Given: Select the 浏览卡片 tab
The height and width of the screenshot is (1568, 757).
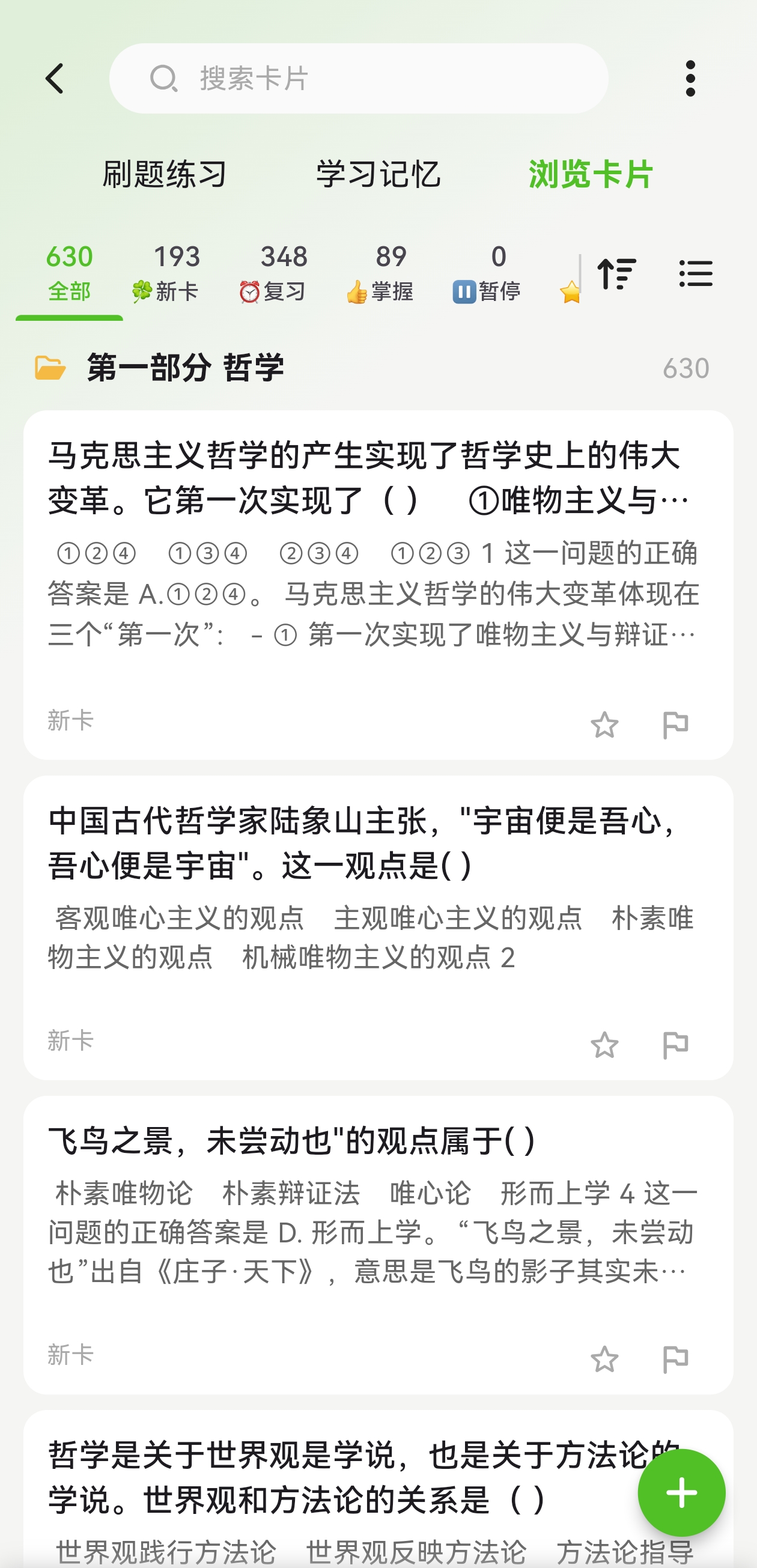Looking at the screenshot, I should pyautogui.click(x=591, y=174).
